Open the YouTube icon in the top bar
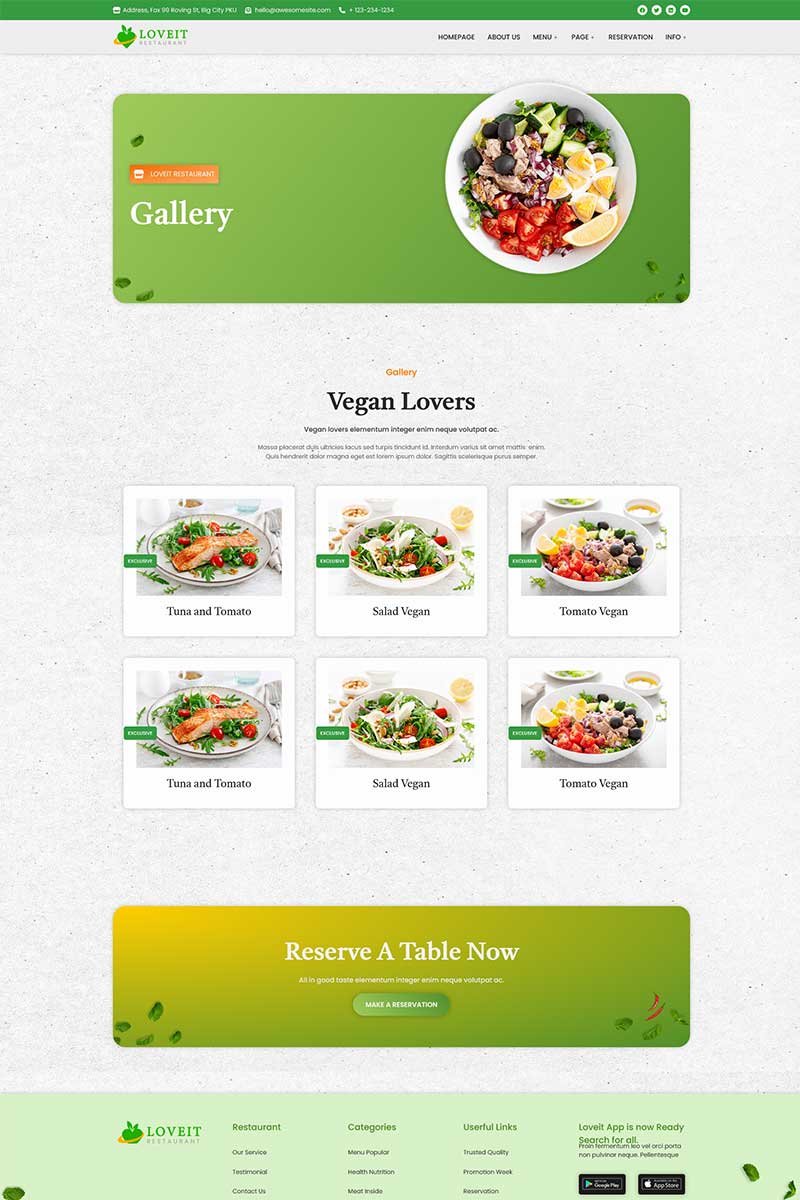The width and height of the screenshot is (800, 1200). pyautogui.click(x=685, y=10)
